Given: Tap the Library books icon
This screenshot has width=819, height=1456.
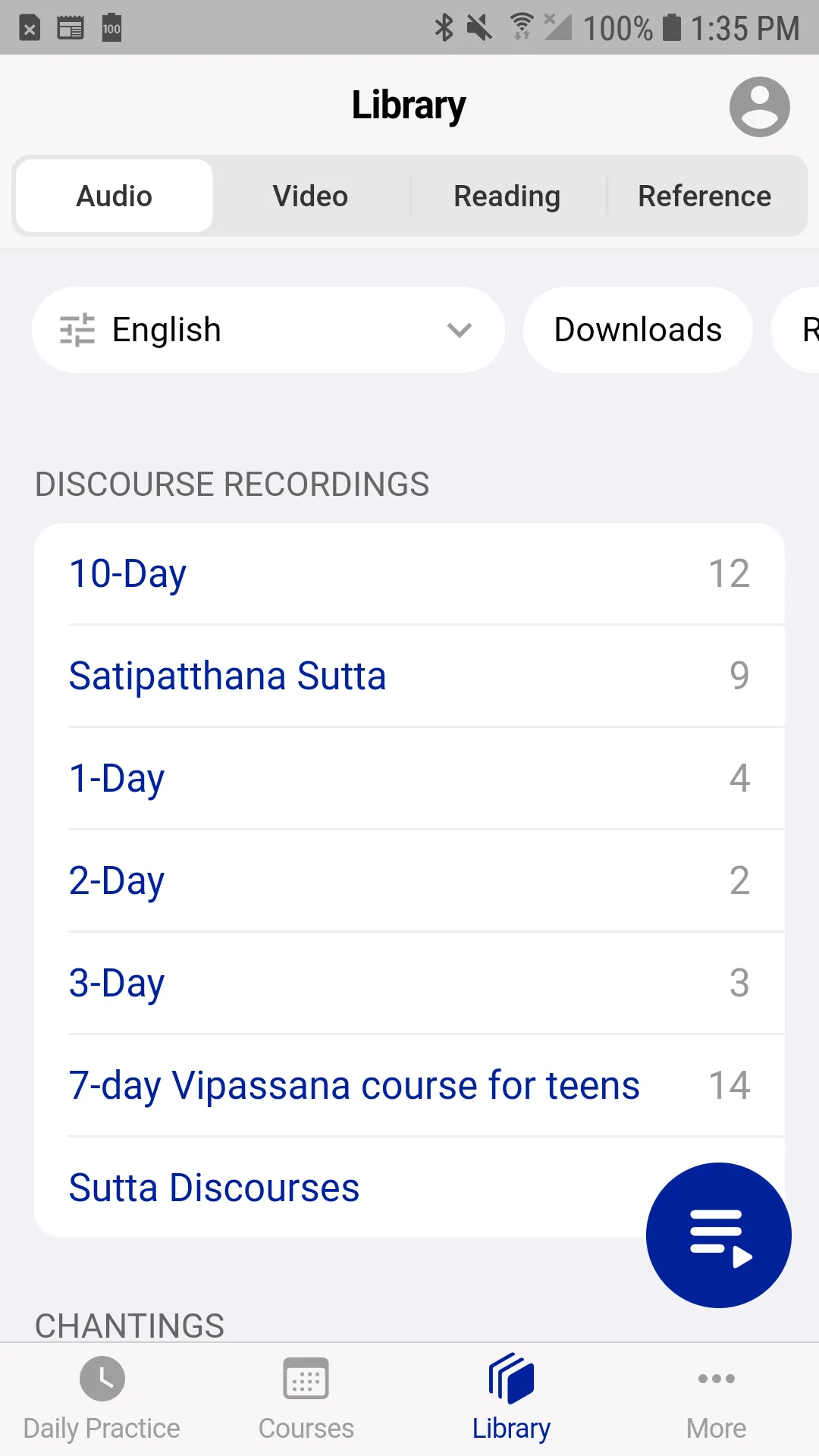Looking at the screenshot, I should tap(511, 1379).
